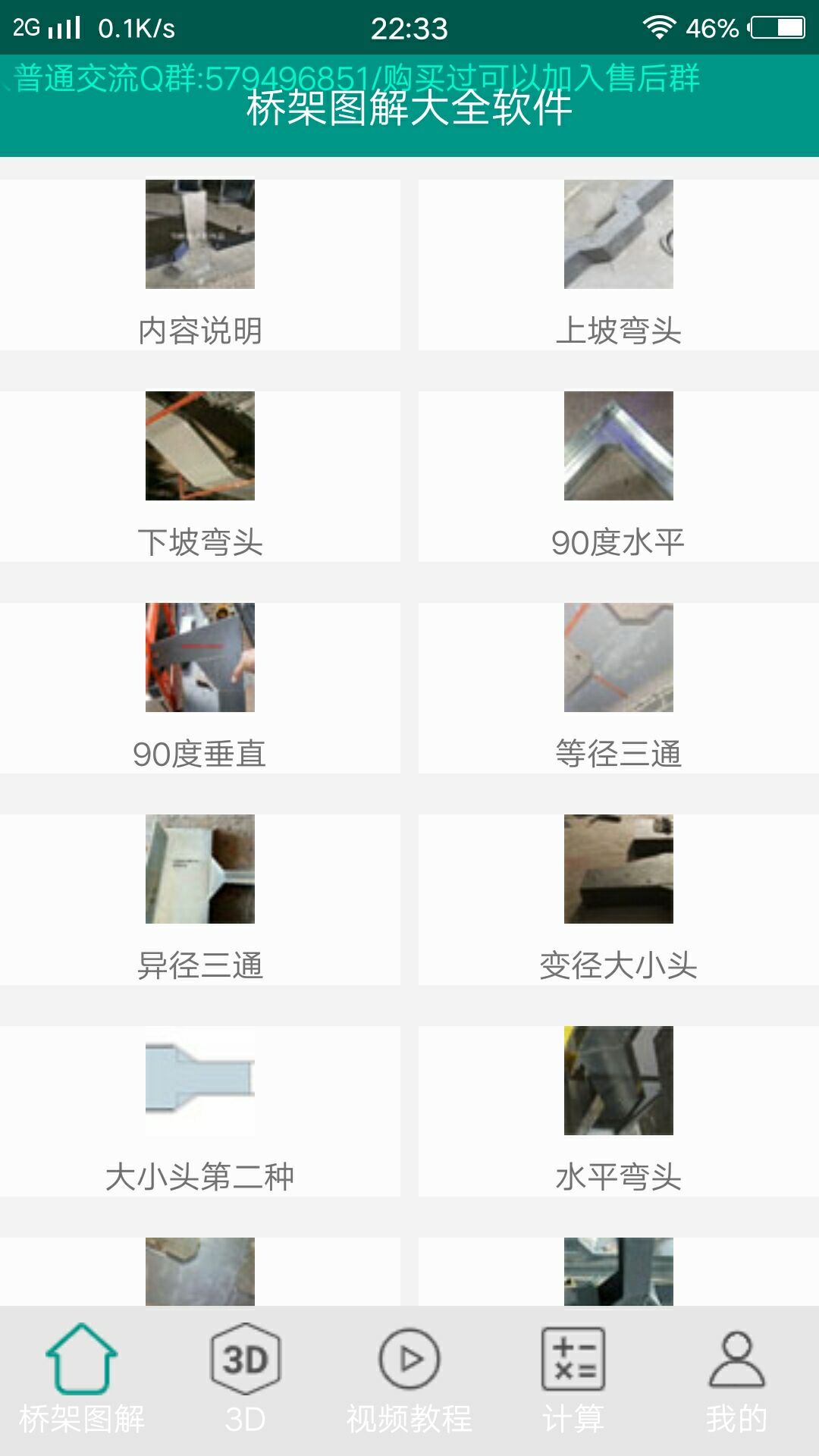Open the 水平弯头 image
The width and height of the screenshot is (819, 1456).
(618, 1083)
